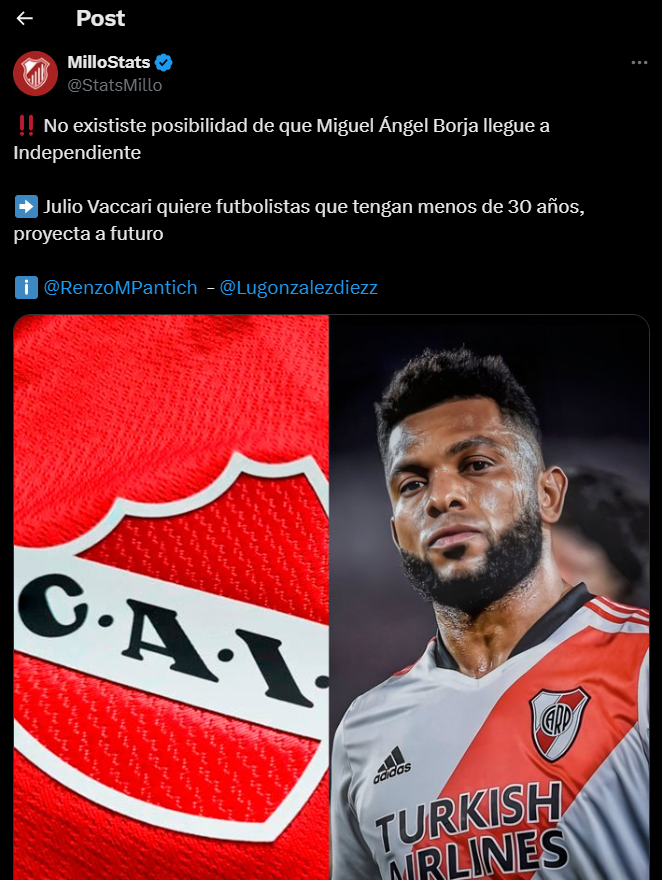Open the @StatsMillo handle
The image size is (662, 880).
[x=114, y=85]
